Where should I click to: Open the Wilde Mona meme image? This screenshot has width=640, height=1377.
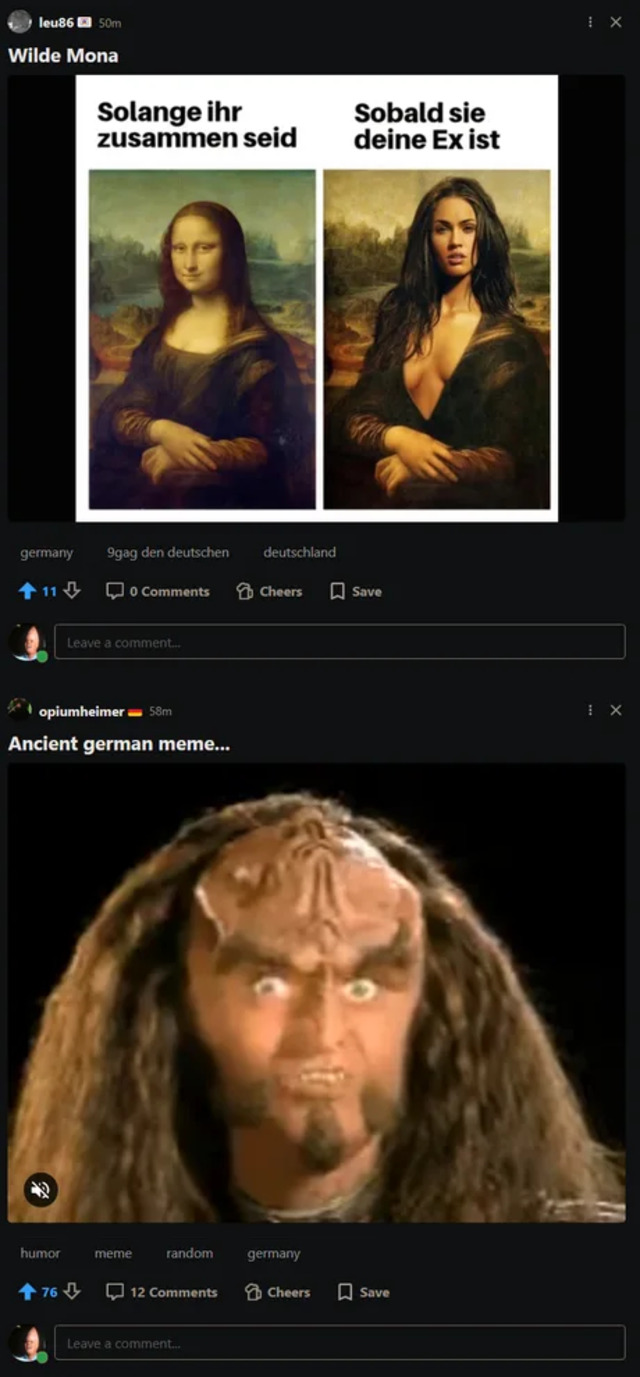pyautogui.click(x=316, y=298)
